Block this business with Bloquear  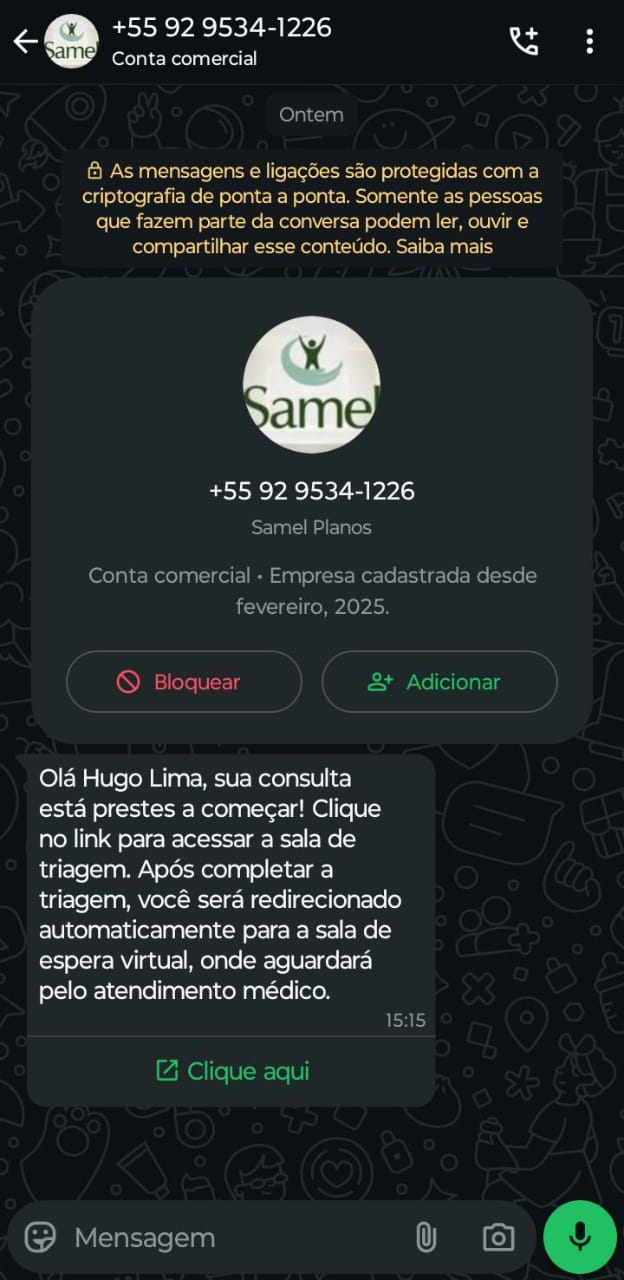(x=184, y=682)
